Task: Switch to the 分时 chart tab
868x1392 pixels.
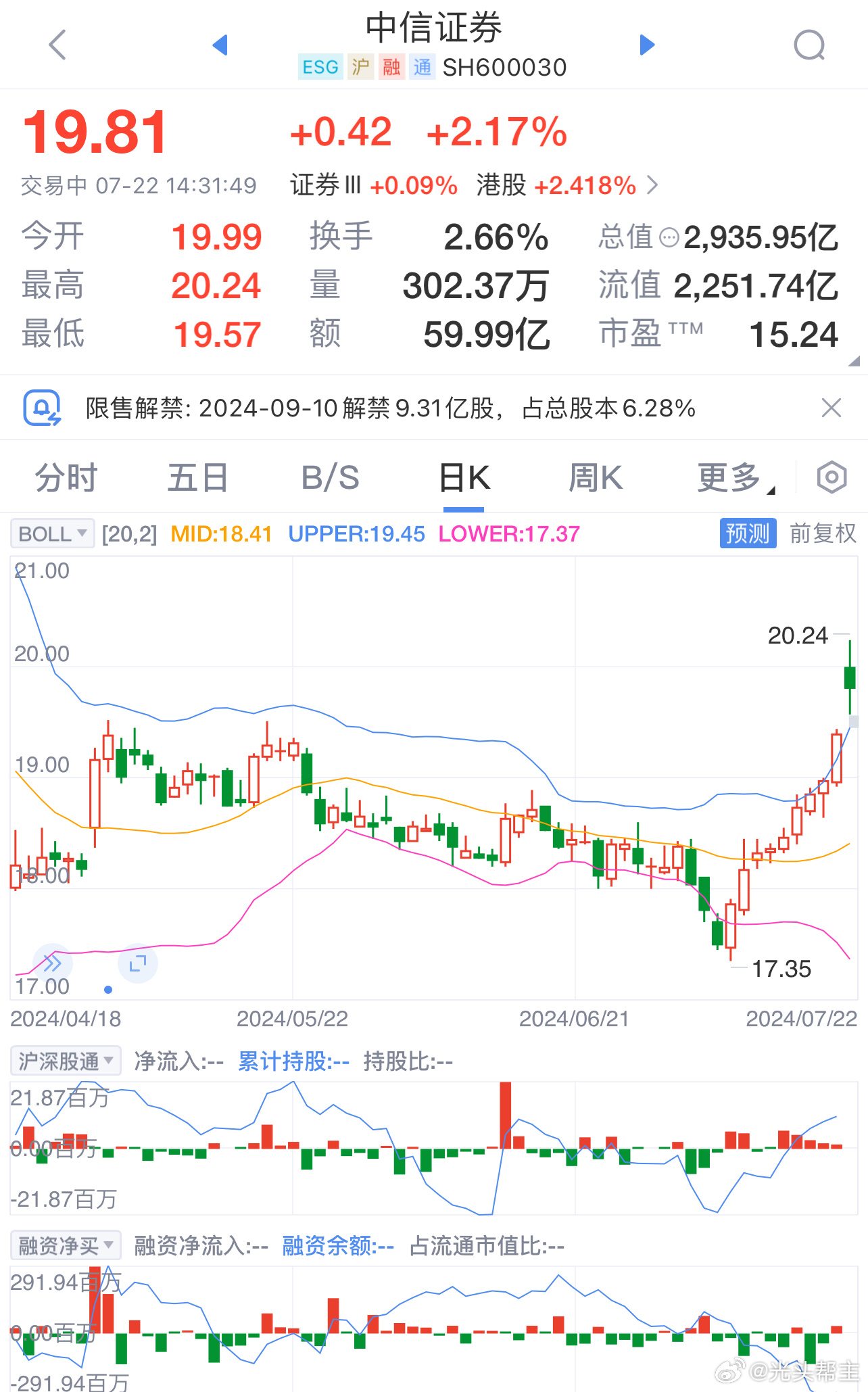Action: 66,477
